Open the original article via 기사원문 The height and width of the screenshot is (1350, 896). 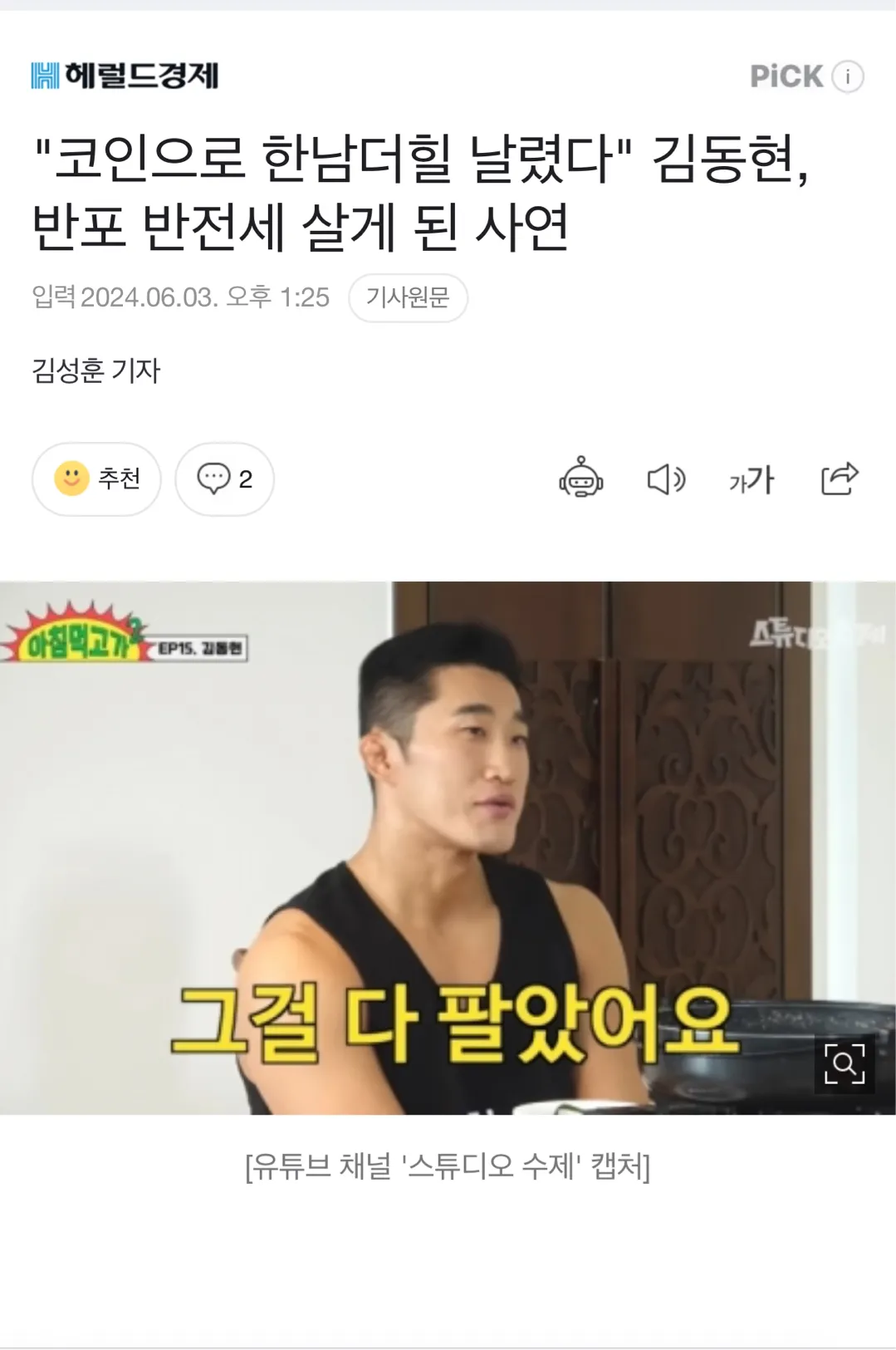click(408, 297)
